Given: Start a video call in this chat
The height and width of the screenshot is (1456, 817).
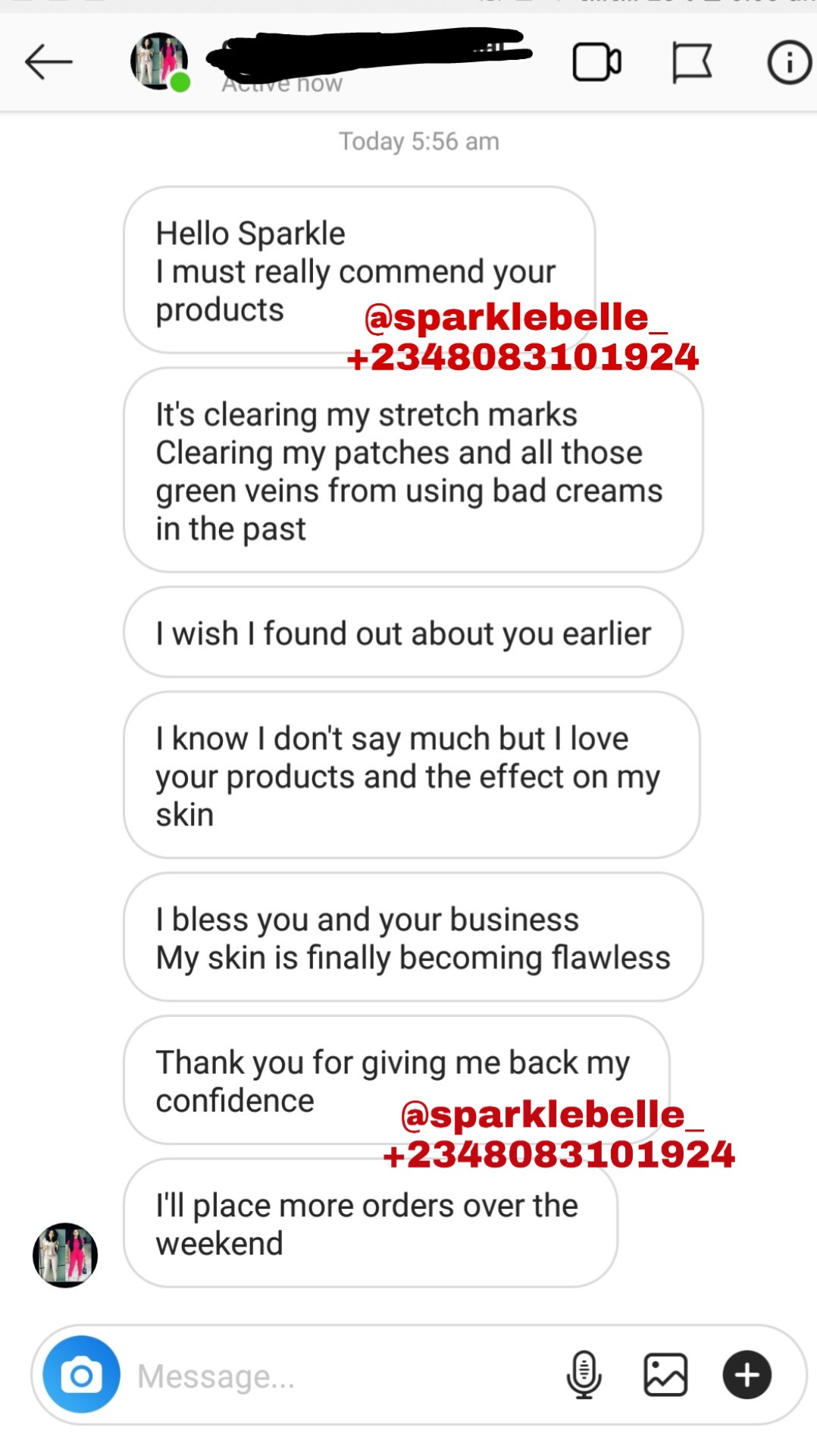Looking at the screenshot, I should [596, 62].
